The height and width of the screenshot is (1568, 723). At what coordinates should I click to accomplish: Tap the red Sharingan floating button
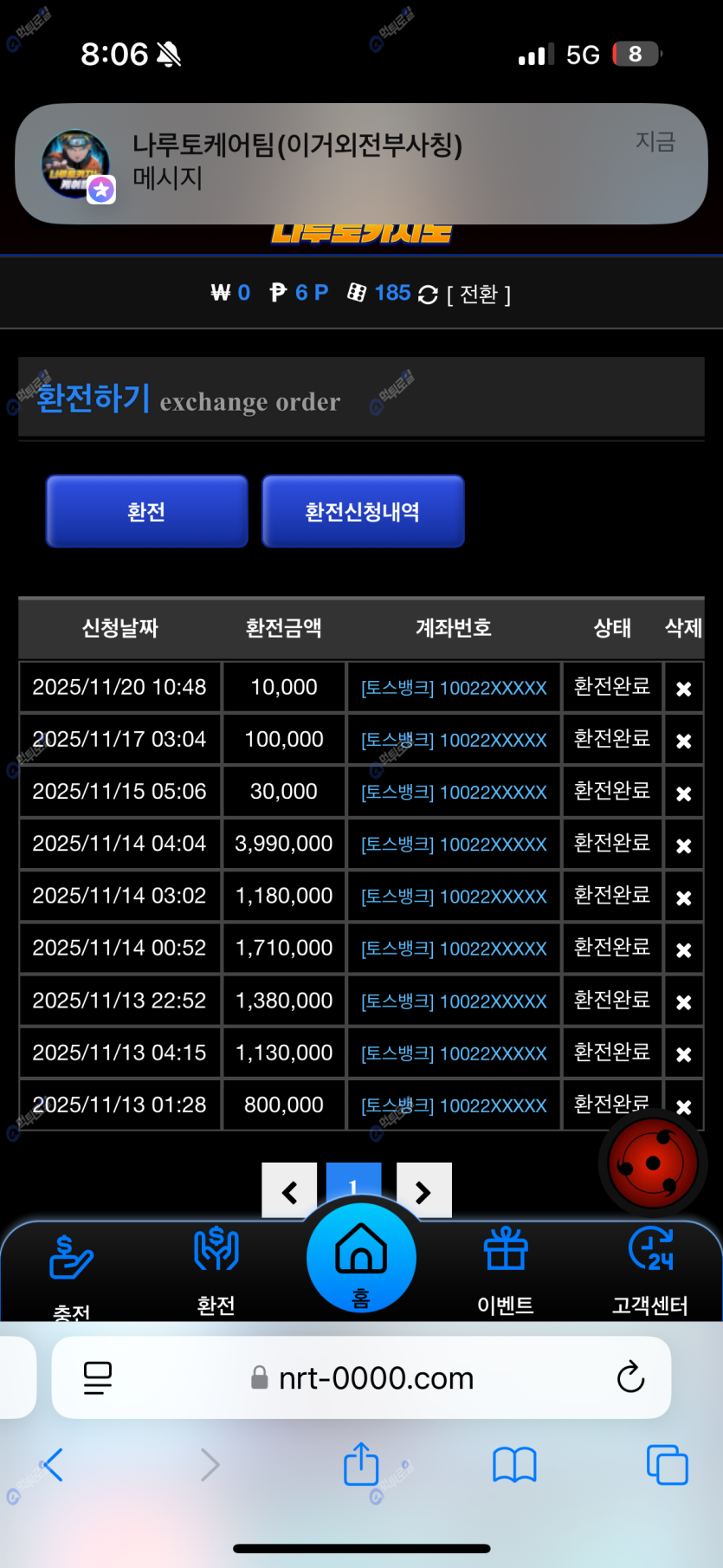click(653, 1163)
